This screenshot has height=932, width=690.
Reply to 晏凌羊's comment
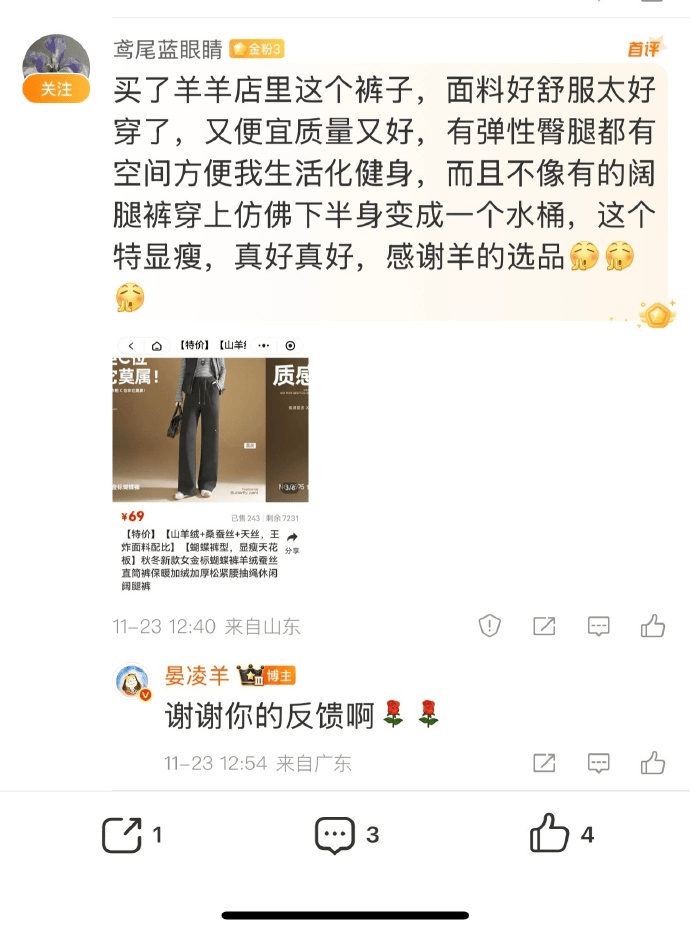[598, 763]
